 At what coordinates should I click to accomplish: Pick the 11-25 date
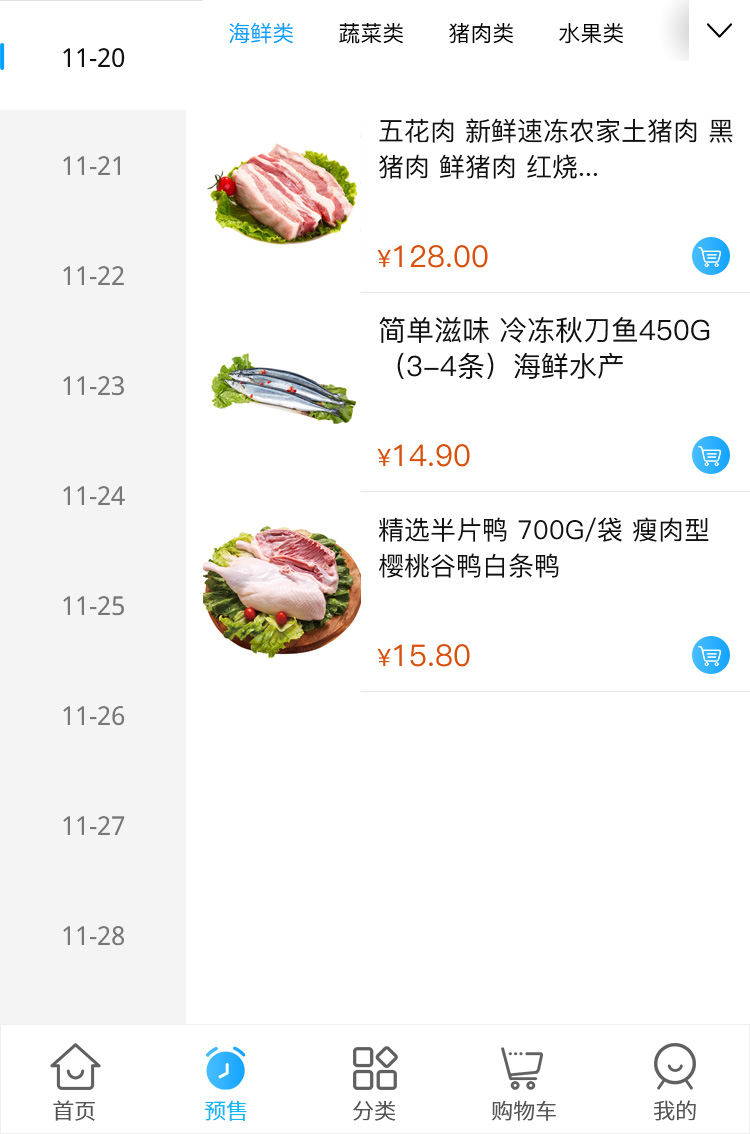pyautogui.click(x=93, y=606)
